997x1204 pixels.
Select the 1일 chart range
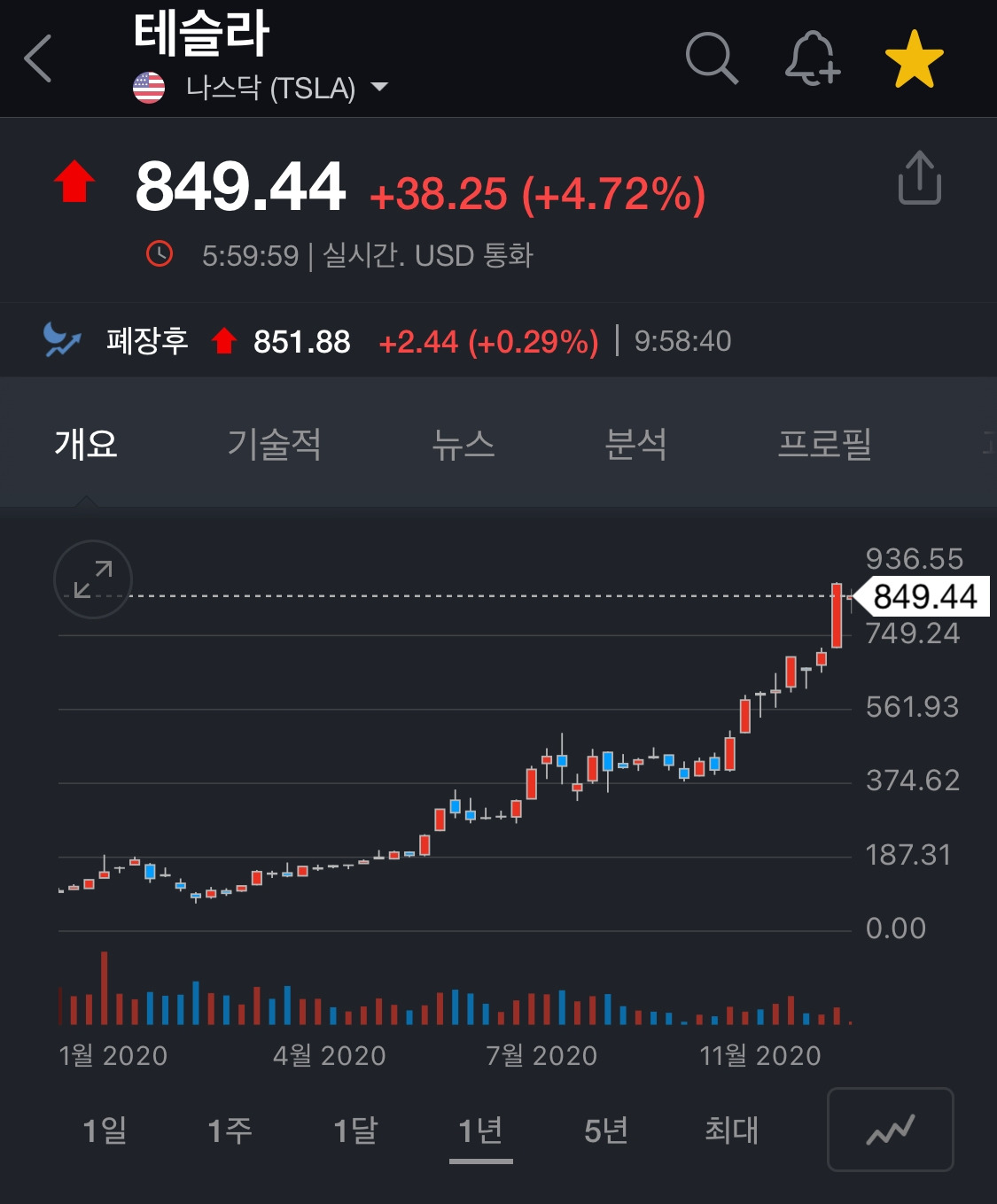[x=105, y=1130]
